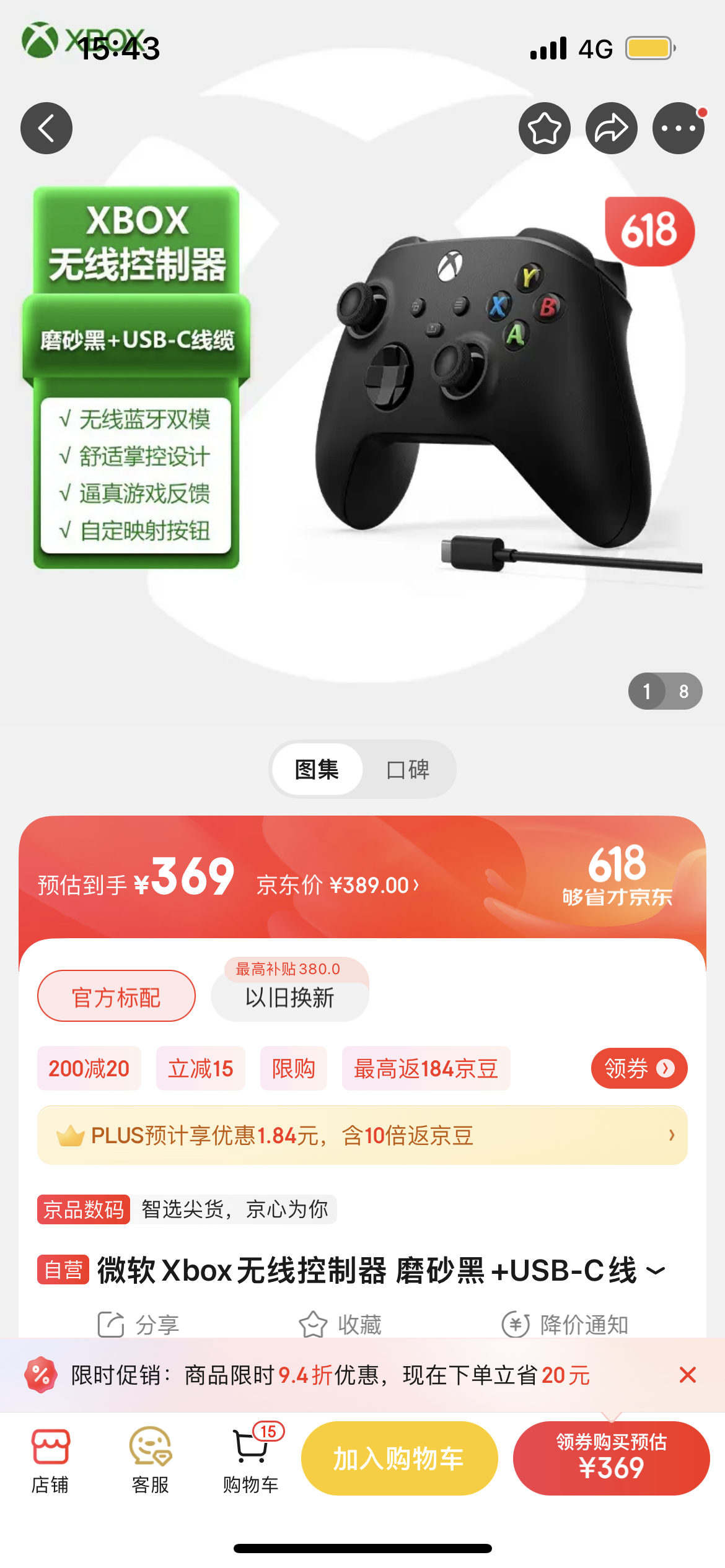Open 京东价 ¥389.00 price details
The image size is (725, 1568).
click(338, 885)
